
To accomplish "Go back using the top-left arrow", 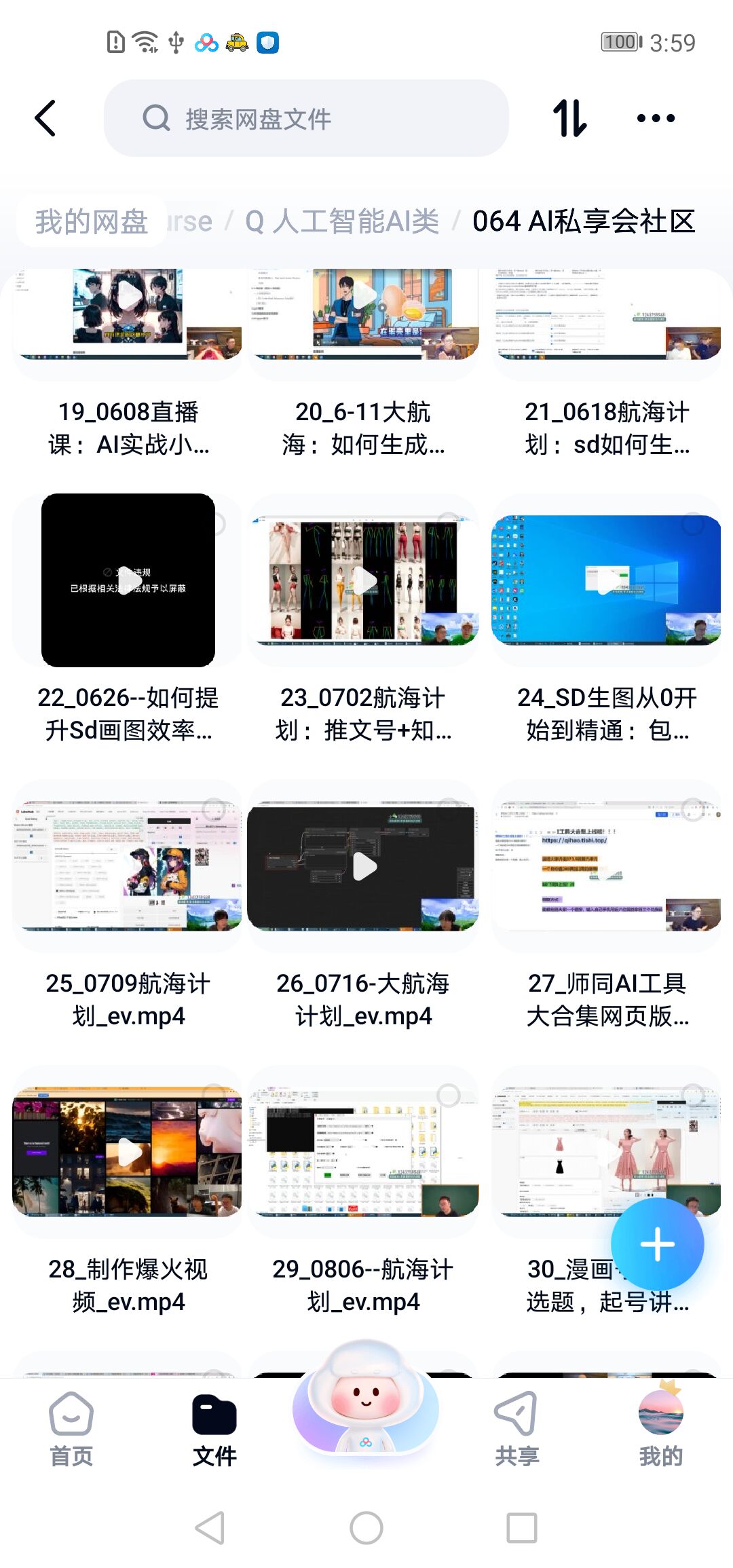I will point(45,119).
